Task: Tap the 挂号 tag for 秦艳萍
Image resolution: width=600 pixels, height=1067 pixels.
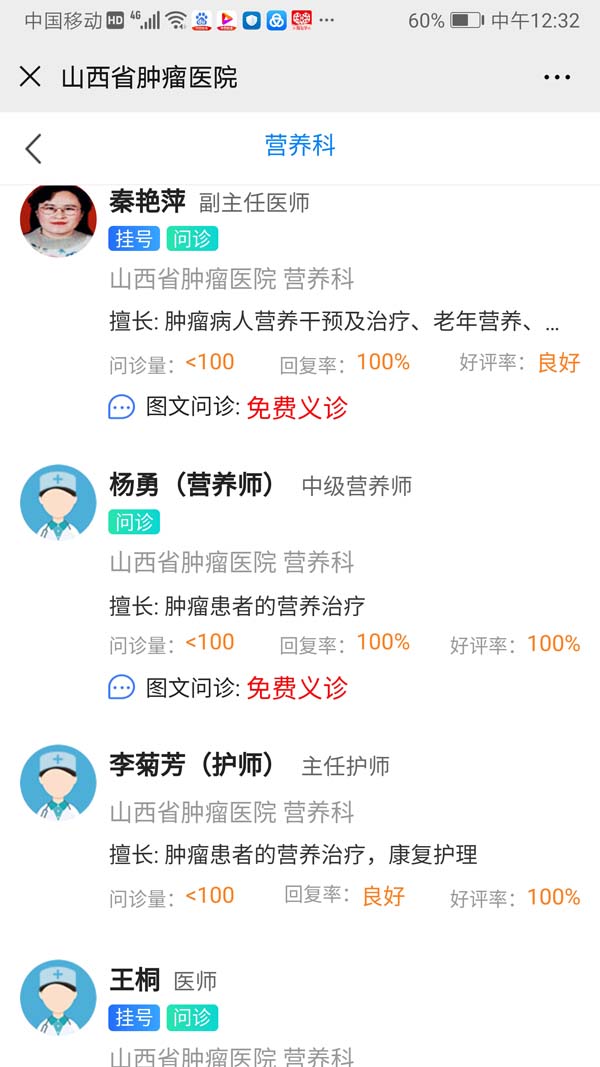Action: click(x=133, y=239)
